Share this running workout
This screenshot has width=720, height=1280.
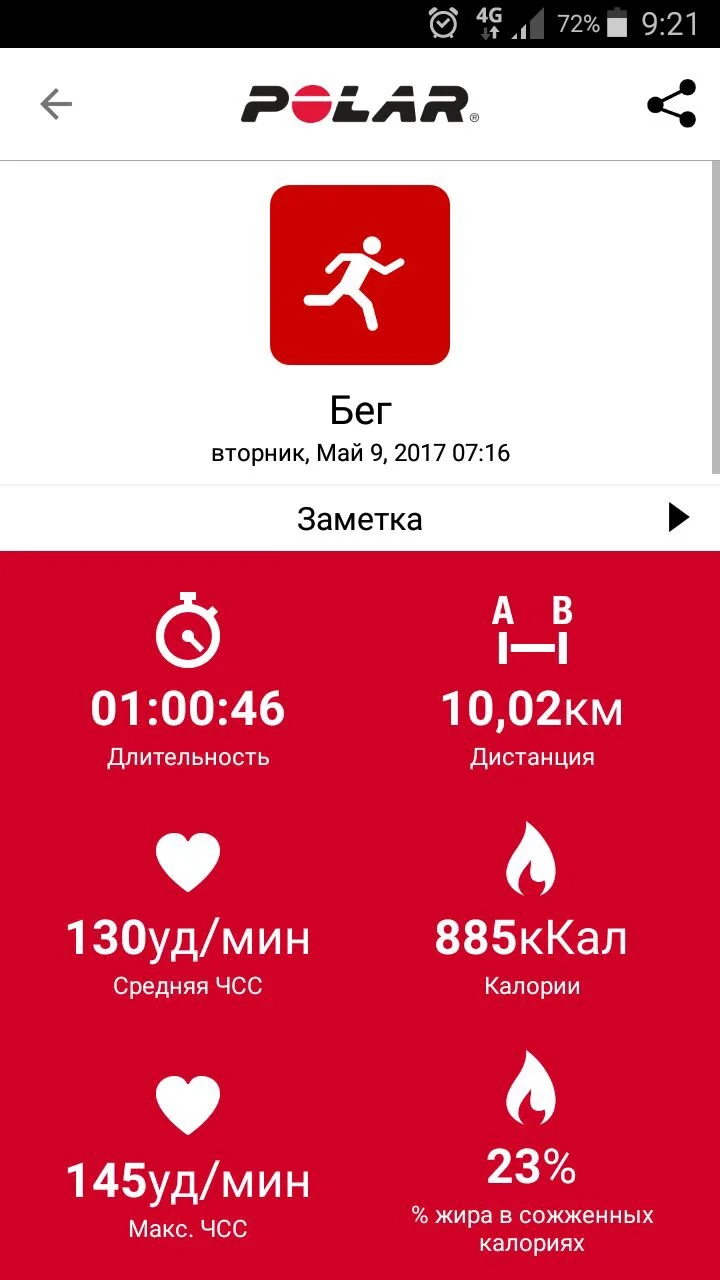[x=671, y=104]
